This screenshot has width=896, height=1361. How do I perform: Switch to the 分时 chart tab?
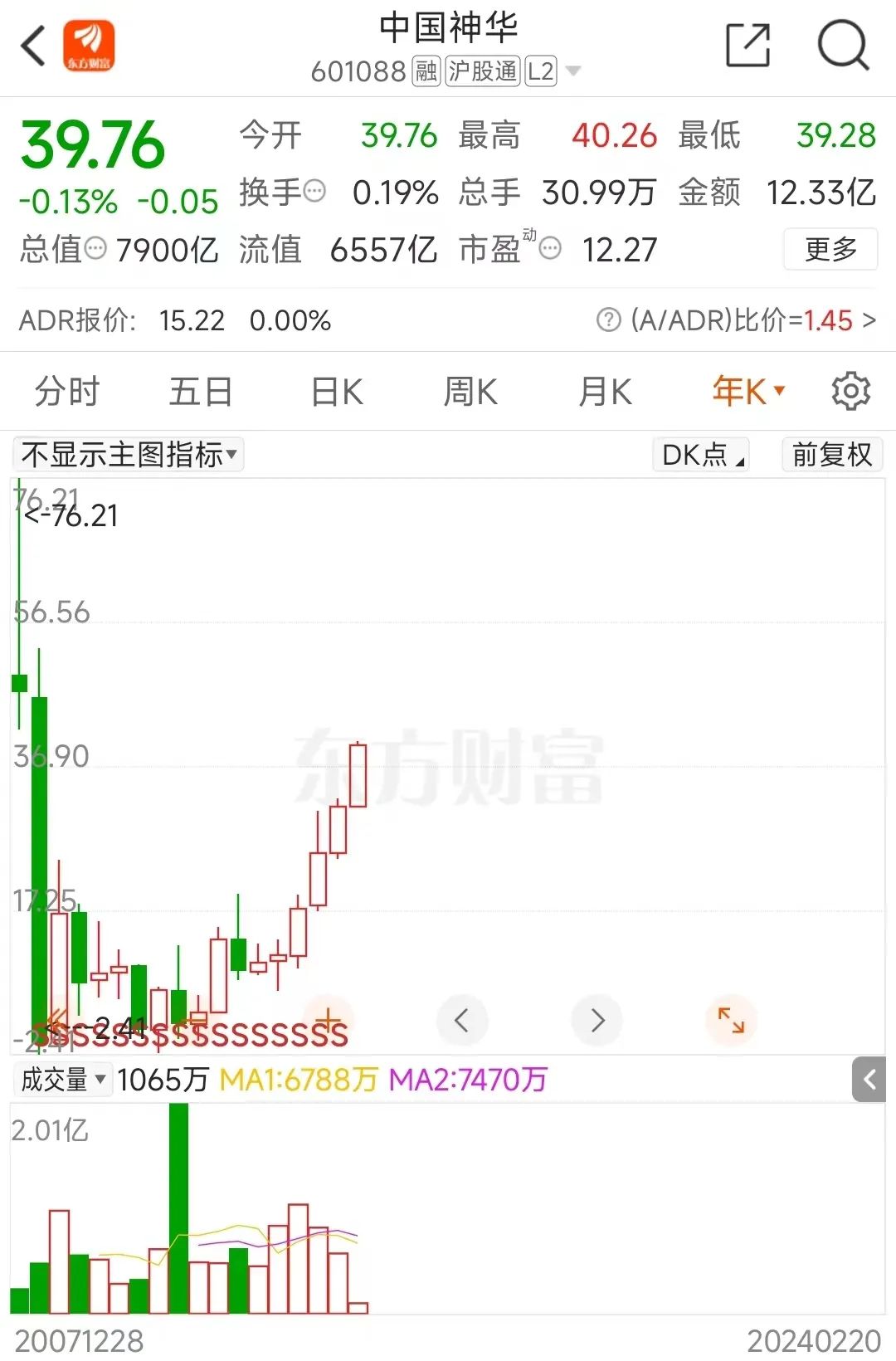[x=67, y=392]
